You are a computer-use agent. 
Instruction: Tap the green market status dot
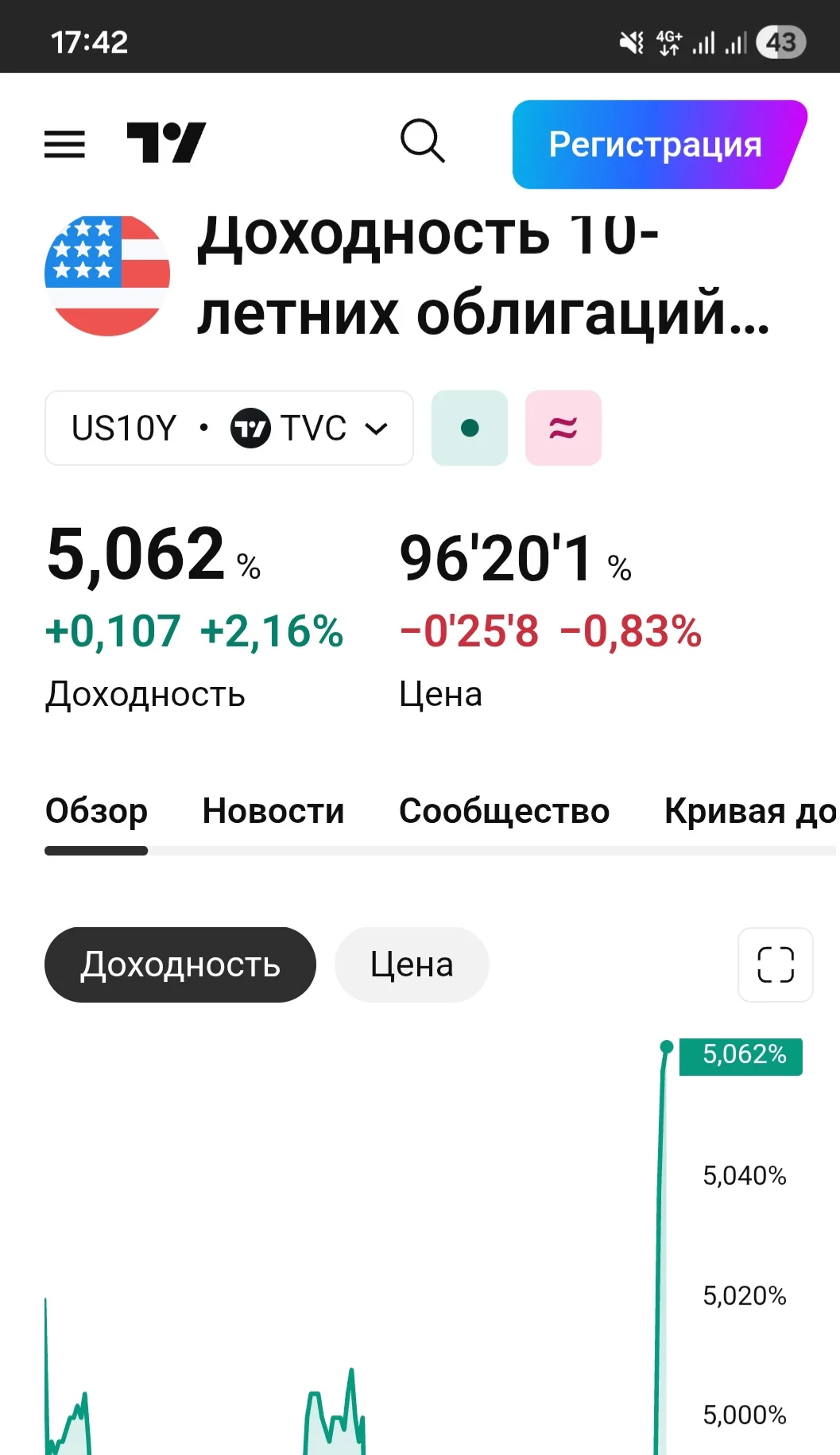pyautogui.click(x=470, y=428)
